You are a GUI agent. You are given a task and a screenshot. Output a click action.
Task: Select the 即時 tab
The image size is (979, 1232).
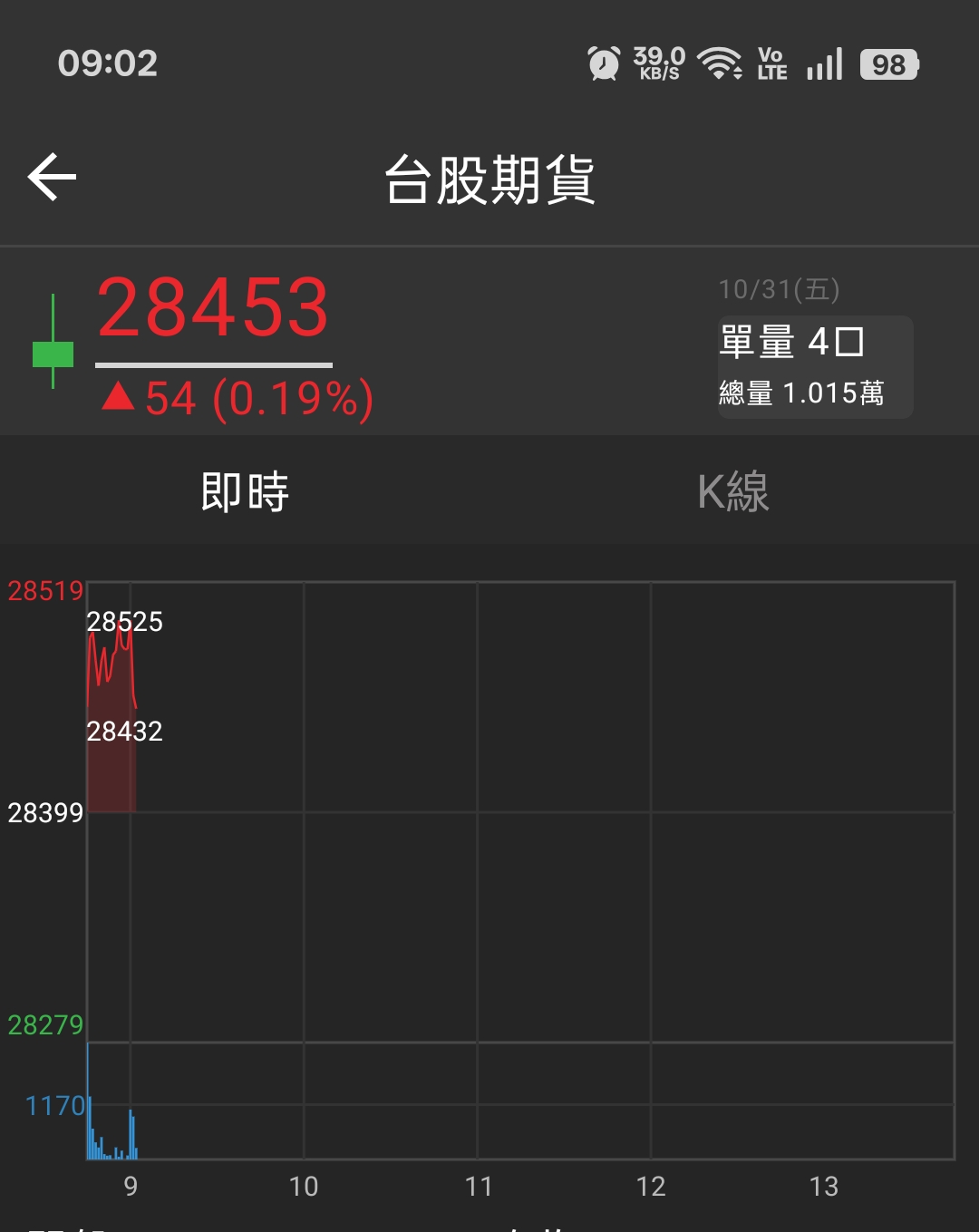(x=245, y=492)
